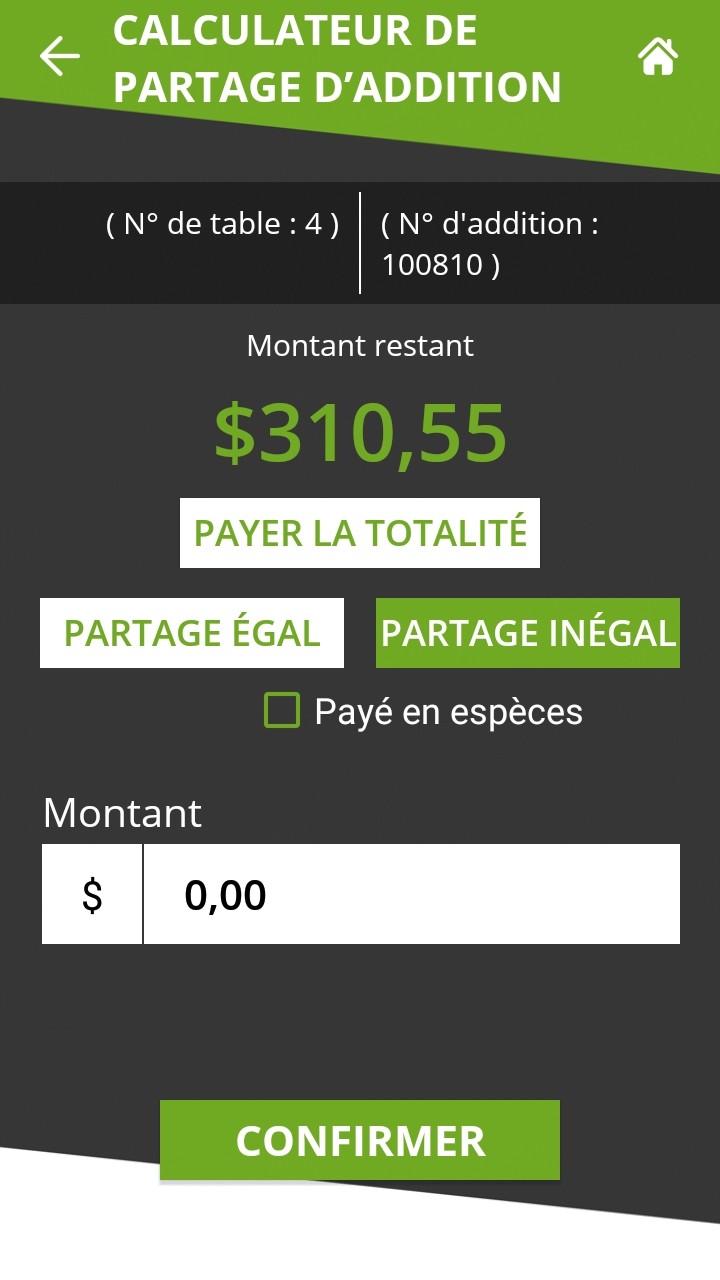Open the home icon
This screenshot has height=1280, width=720.
658,57
